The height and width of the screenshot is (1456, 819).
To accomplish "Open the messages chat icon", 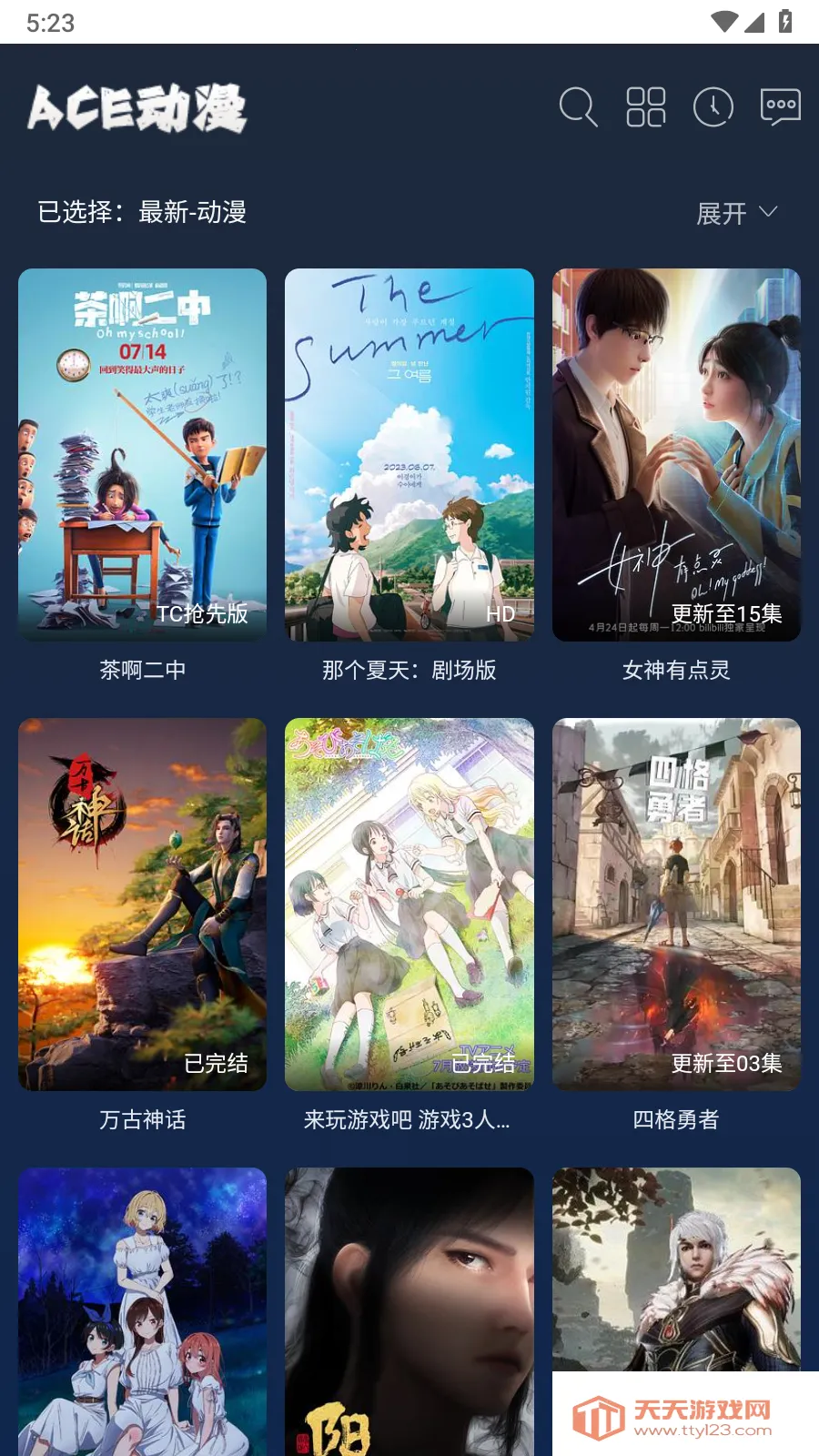I will pyautogui.click(x=781, y=107).
